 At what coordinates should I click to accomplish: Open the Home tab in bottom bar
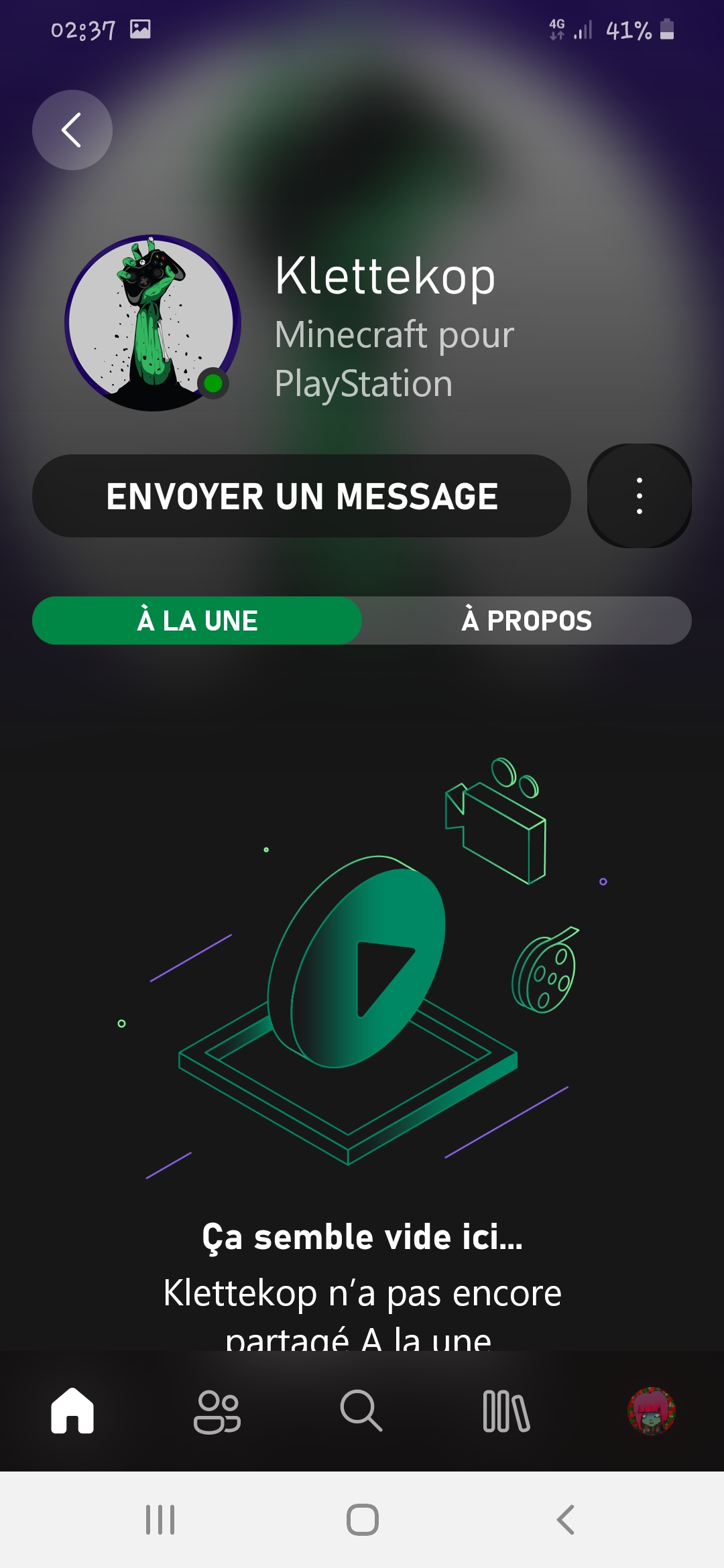pyautogui.click(x=72, y=1411)
